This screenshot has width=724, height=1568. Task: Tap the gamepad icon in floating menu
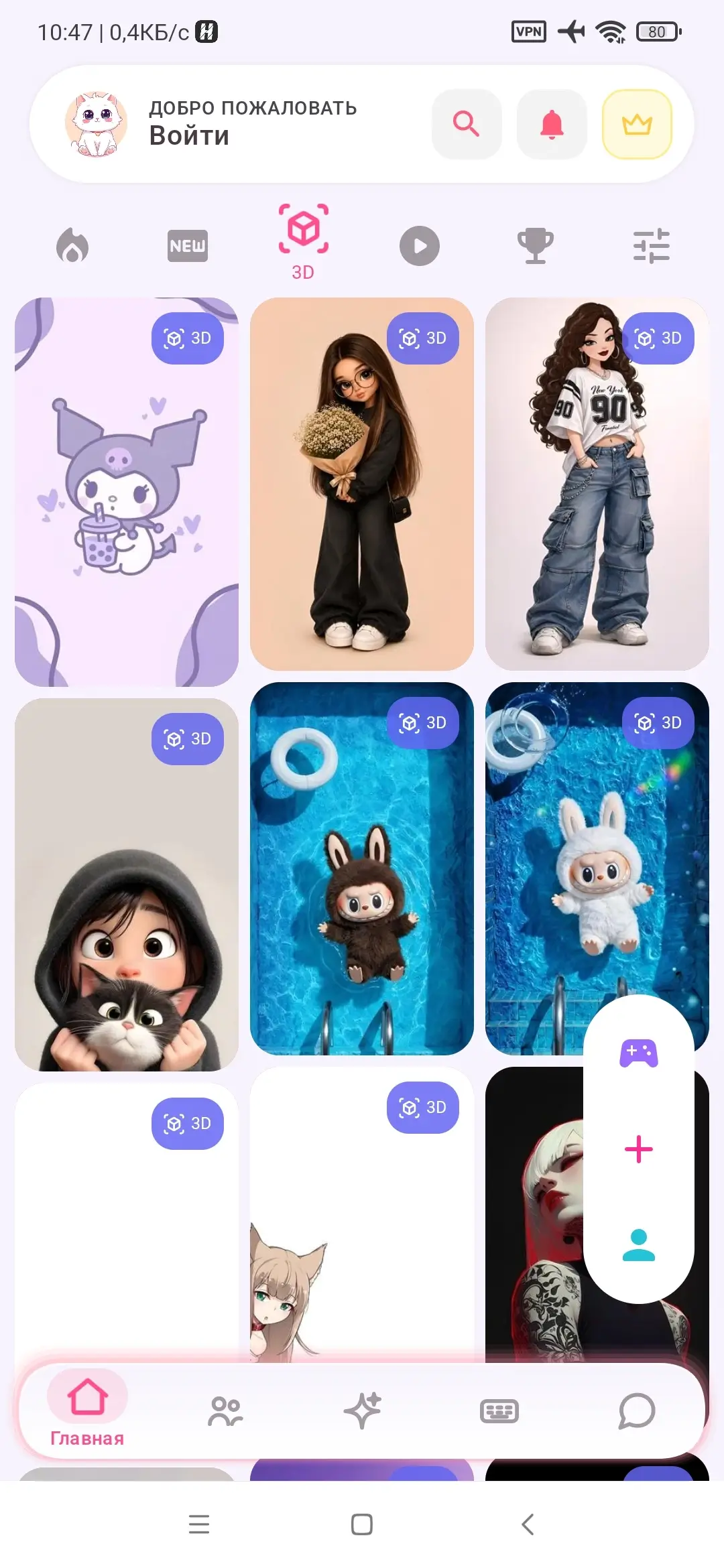pyautogui.click(x=639, y=1053)
